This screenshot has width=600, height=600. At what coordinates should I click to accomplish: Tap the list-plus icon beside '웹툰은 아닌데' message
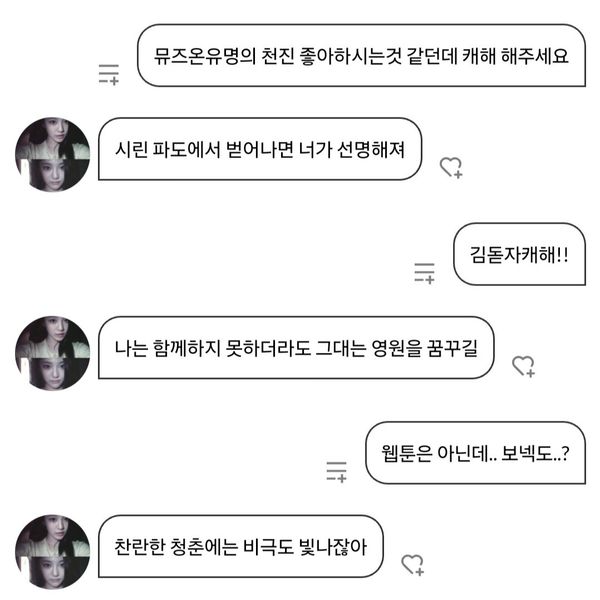tap(337, 471)
